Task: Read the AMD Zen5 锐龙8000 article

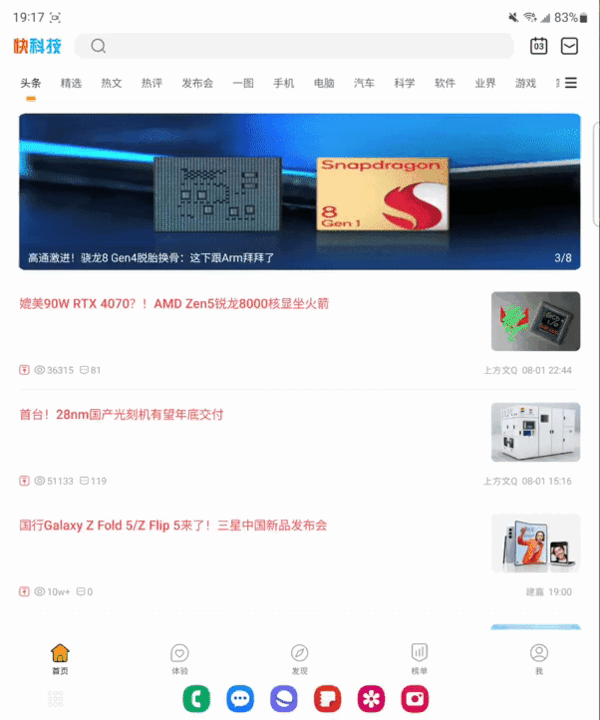Action: coord(174,303)
